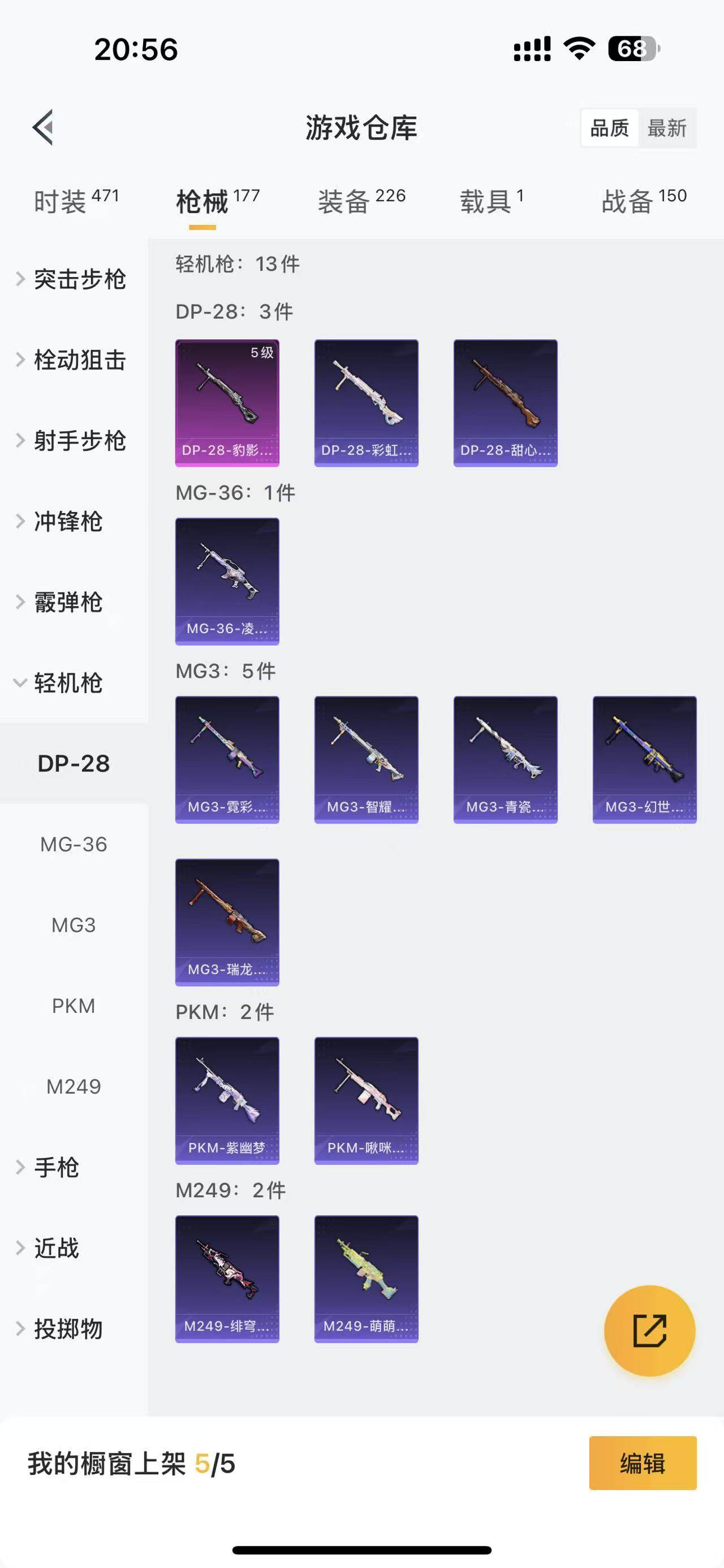View the MG-36-凌 skin

(x=227, y=581)
